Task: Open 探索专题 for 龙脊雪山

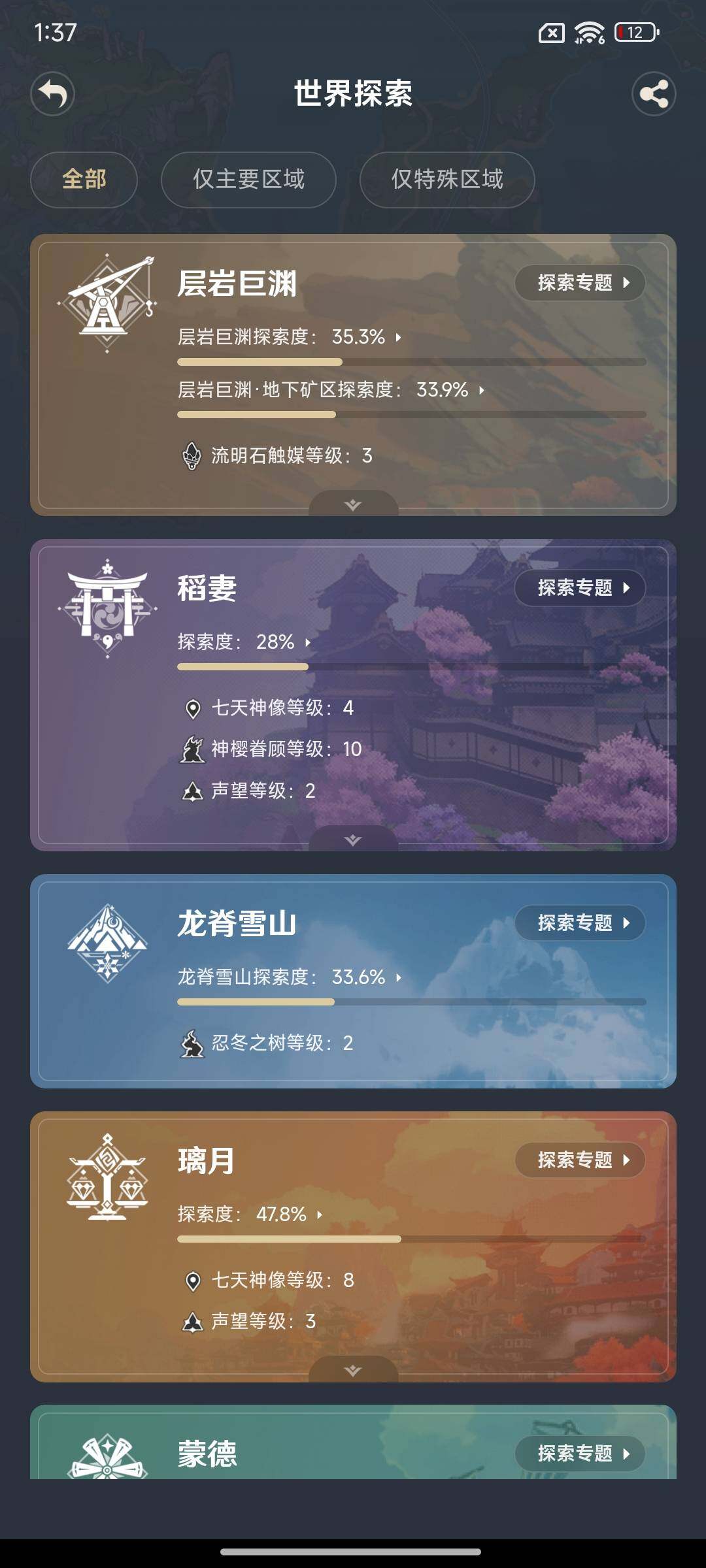Action: click(x=580, y=923)
